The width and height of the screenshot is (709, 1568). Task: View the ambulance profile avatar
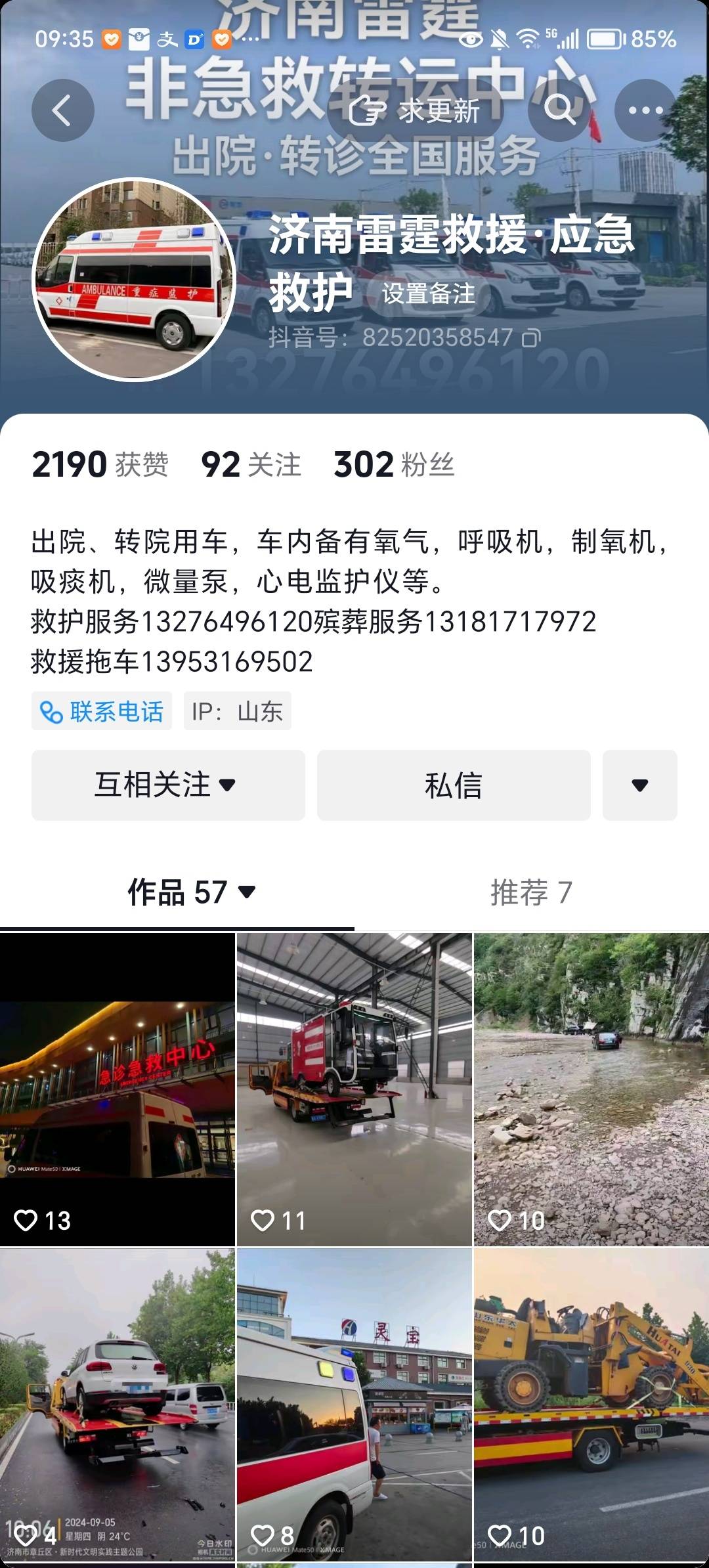coord(134,280)
